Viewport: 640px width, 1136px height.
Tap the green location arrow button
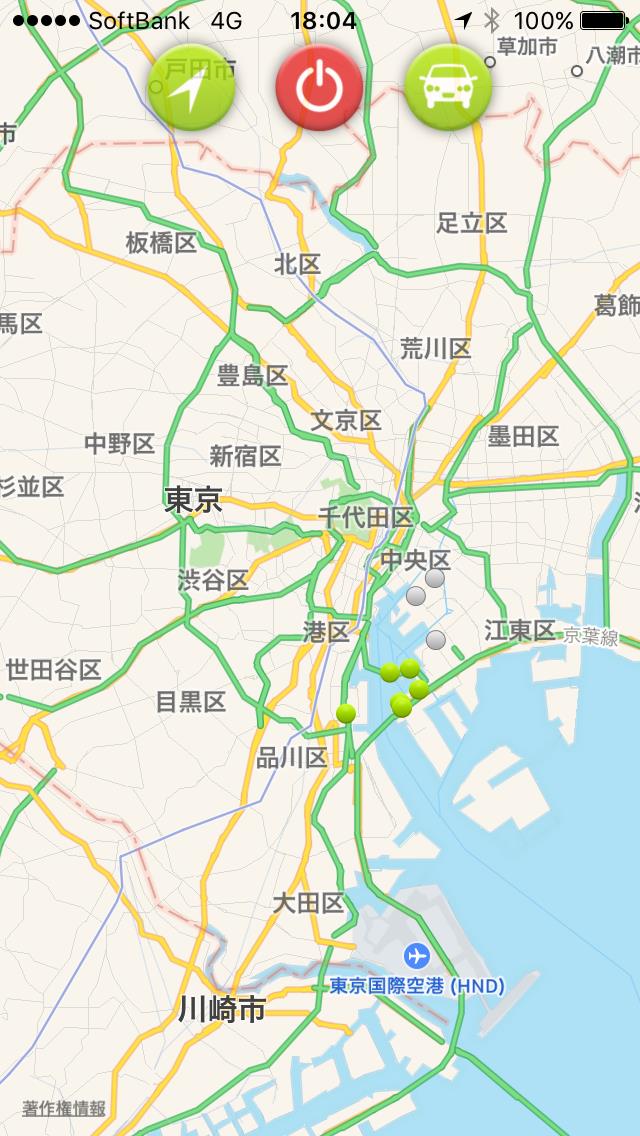click(191, 89)
